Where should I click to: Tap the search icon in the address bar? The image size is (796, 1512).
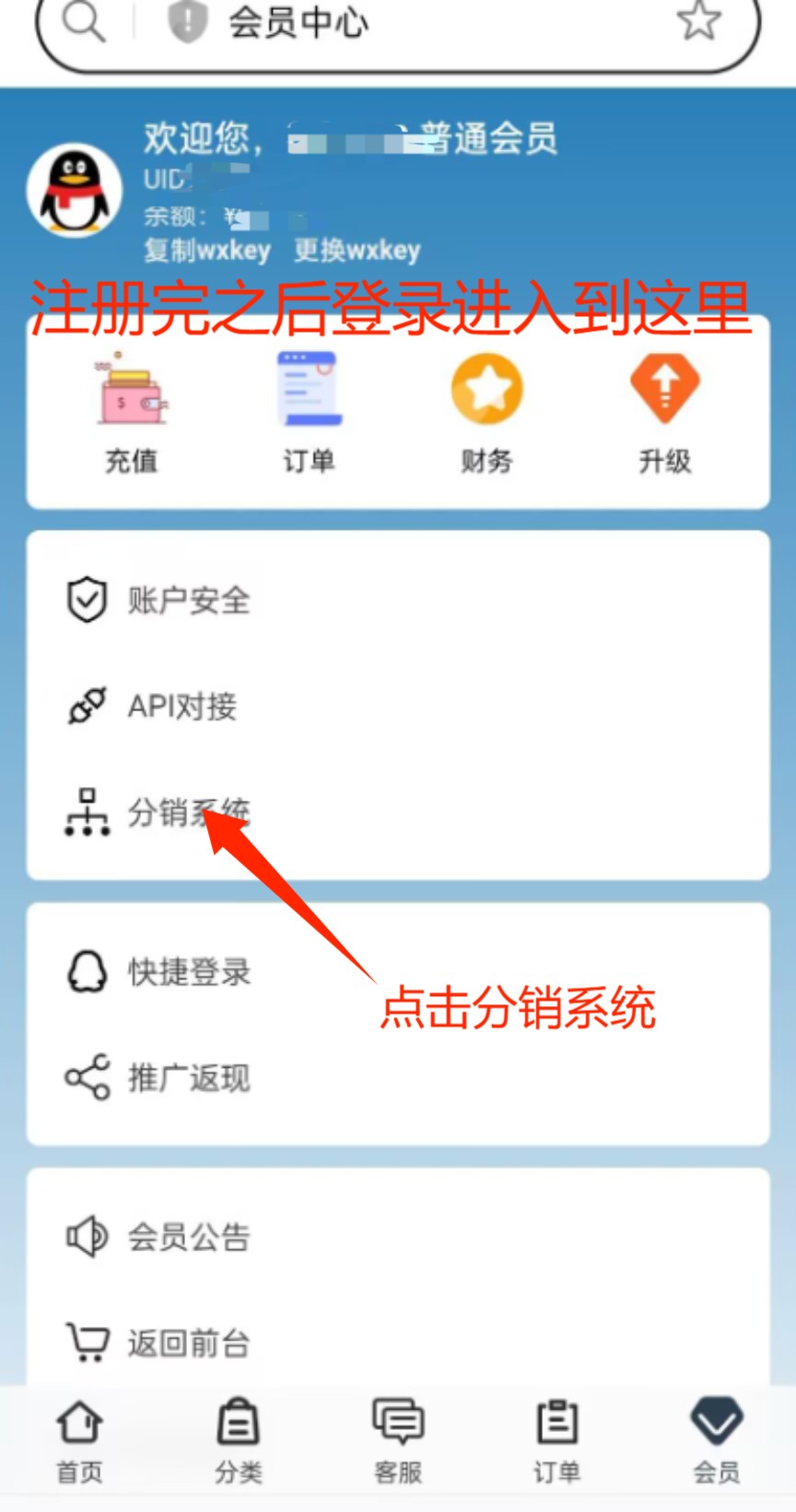tap(84, 21)
